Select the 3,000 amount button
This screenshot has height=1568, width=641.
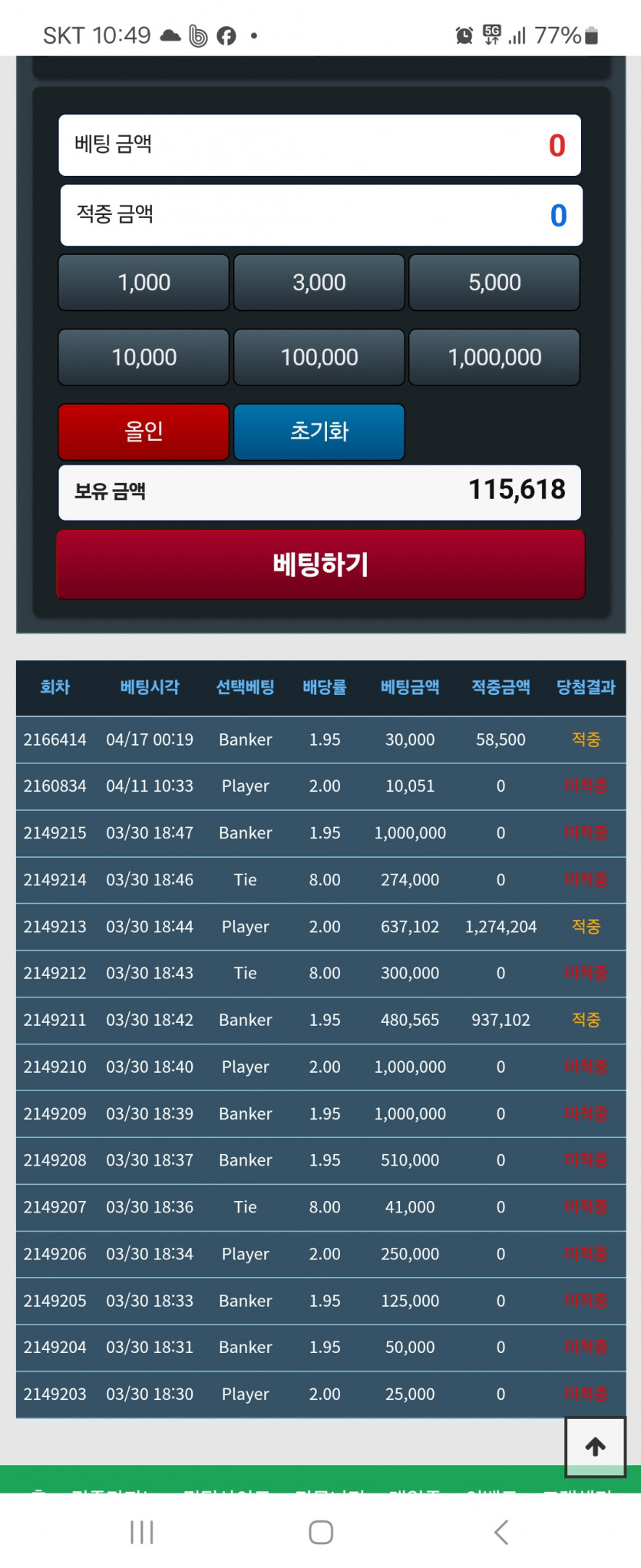319,283
